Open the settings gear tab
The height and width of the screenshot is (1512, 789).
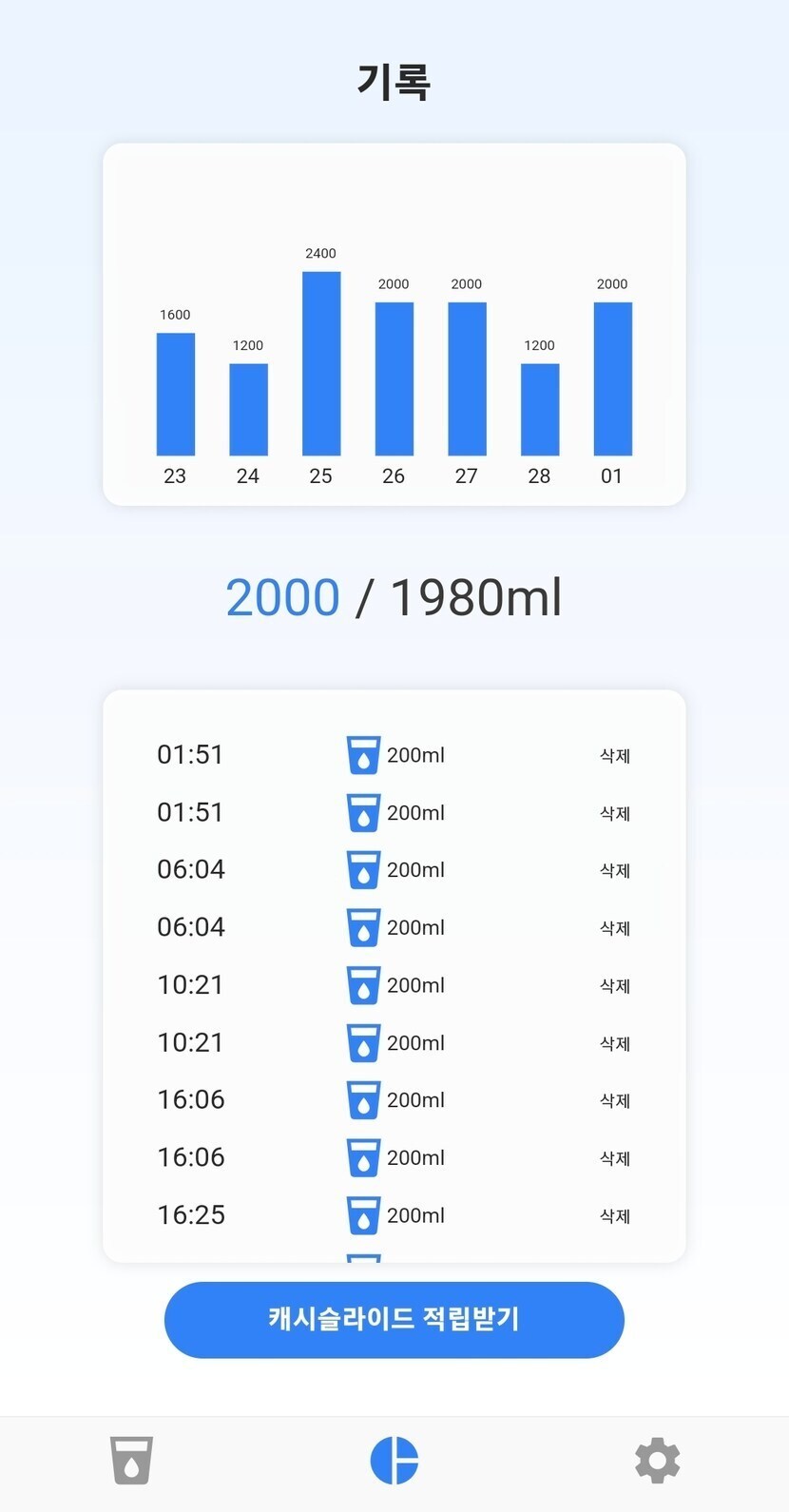pyautogui.click(x=657, y=1460)
